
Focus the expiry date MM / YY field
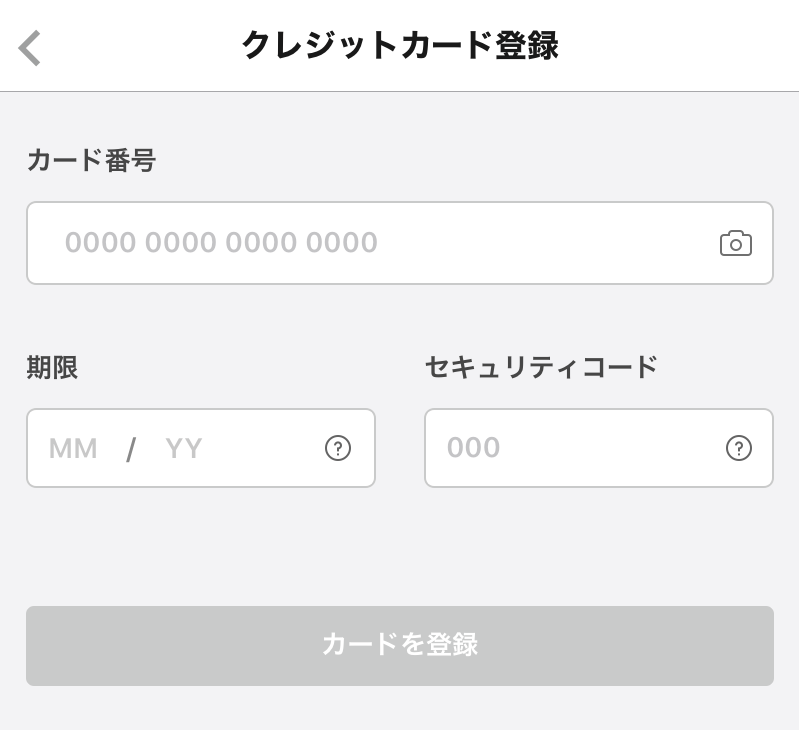click(170, 448)
